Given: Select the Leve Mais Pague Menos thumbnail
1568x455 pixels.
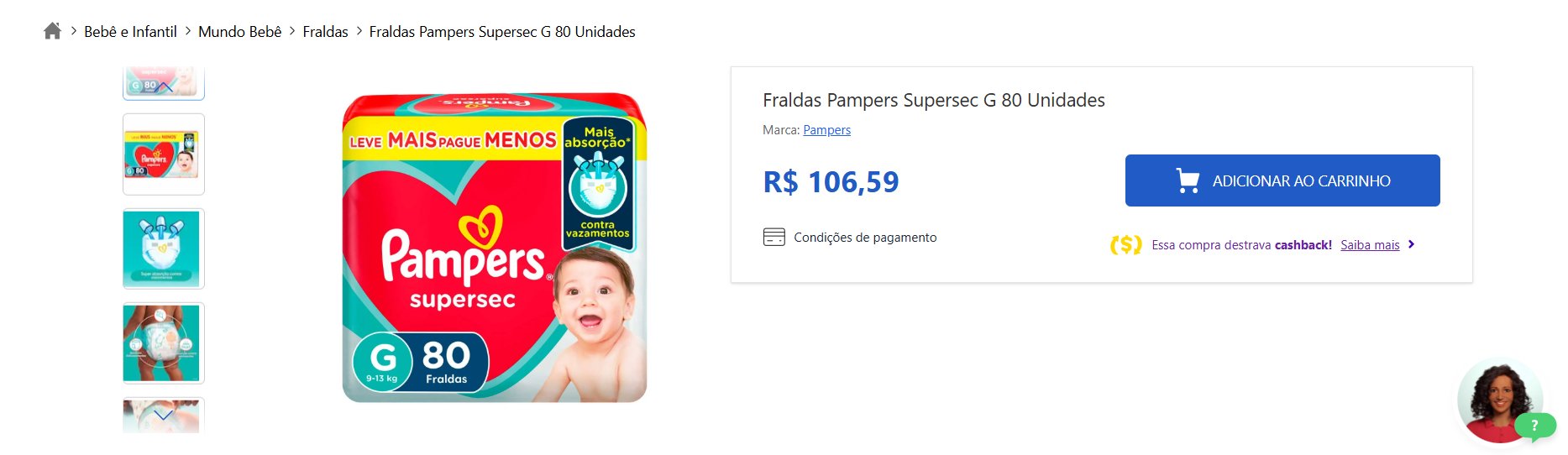Looking at the screenshot, I should point(164,154).
